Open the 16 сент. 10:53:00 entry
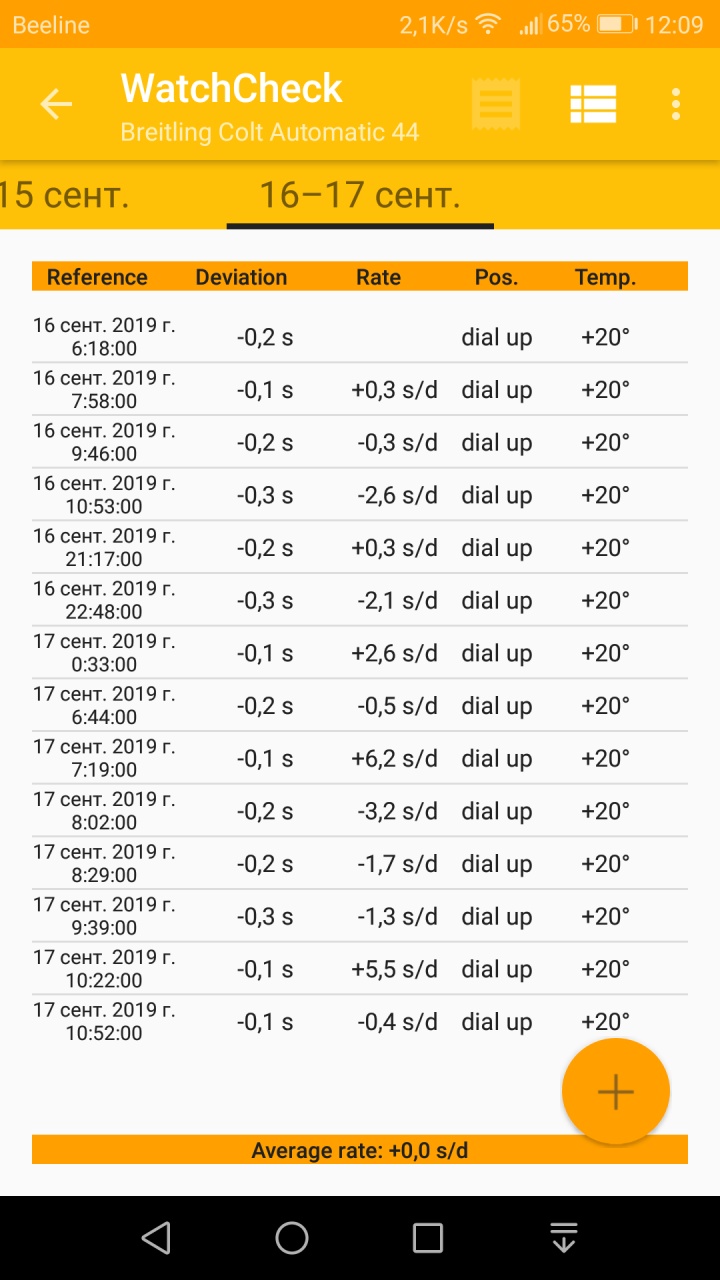Image resolution: width=720 pixels, height=1280 pixels. point(360,496)
